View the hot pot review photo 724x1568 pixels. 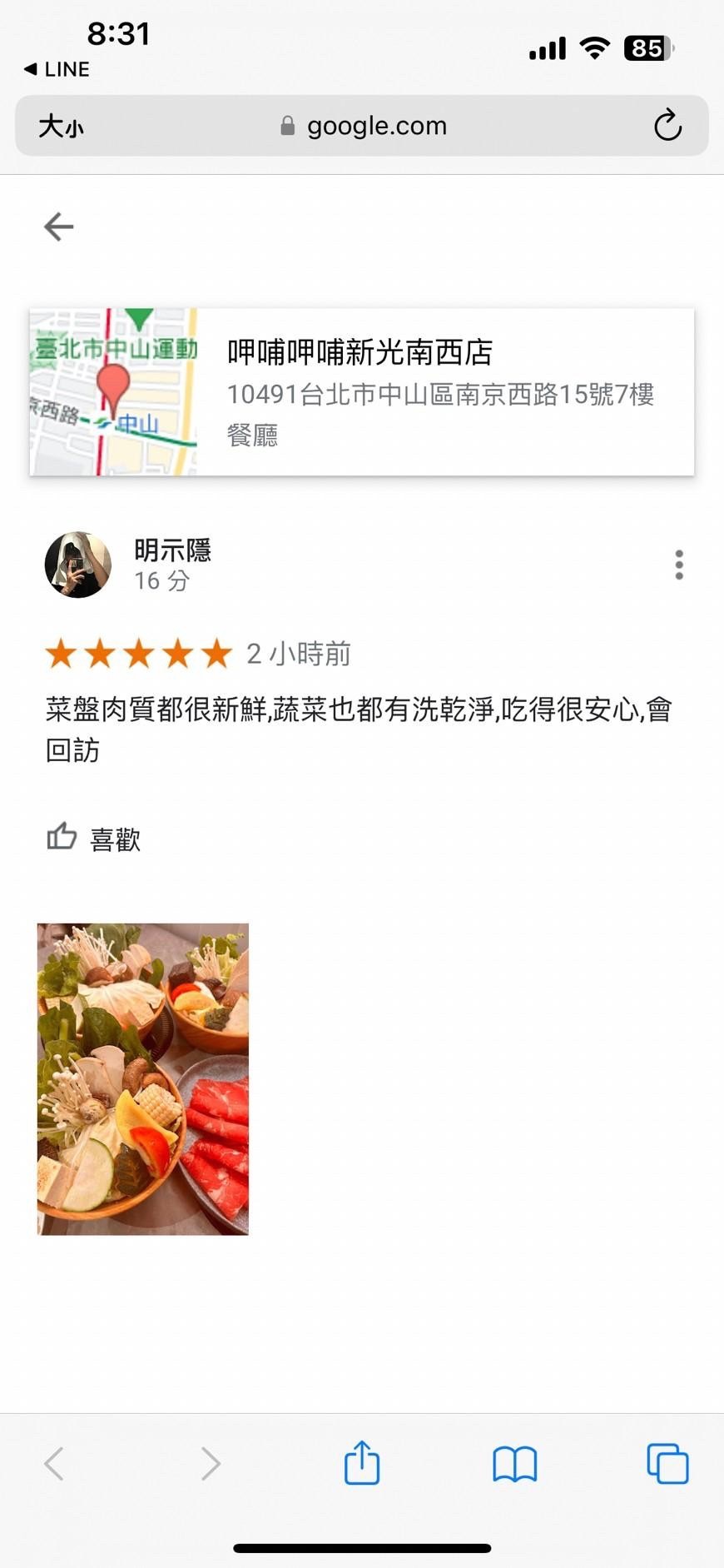pos(143,1078)
